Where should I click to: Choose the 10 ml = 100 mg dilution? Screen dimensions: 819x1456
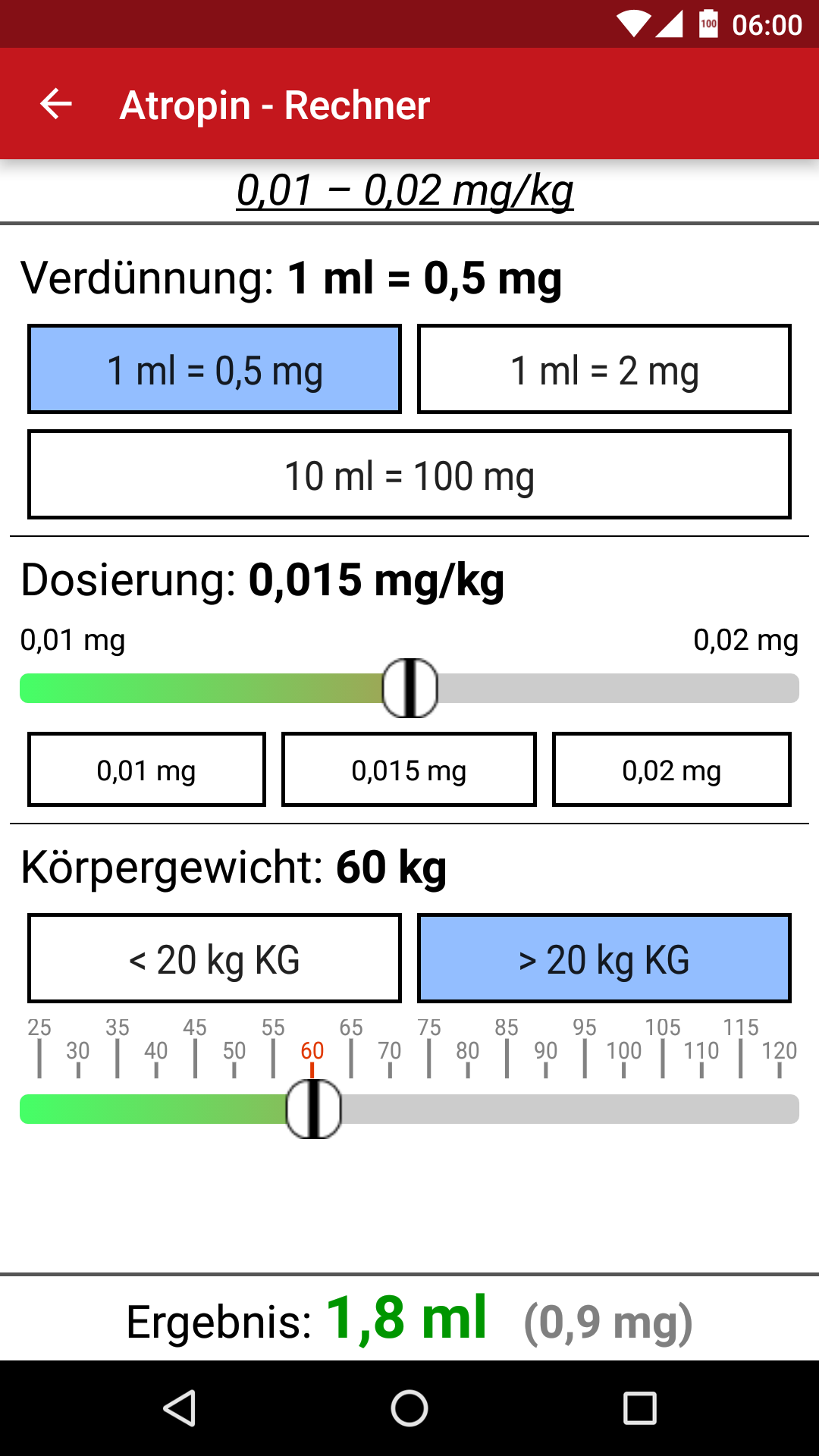click(409, 475)
